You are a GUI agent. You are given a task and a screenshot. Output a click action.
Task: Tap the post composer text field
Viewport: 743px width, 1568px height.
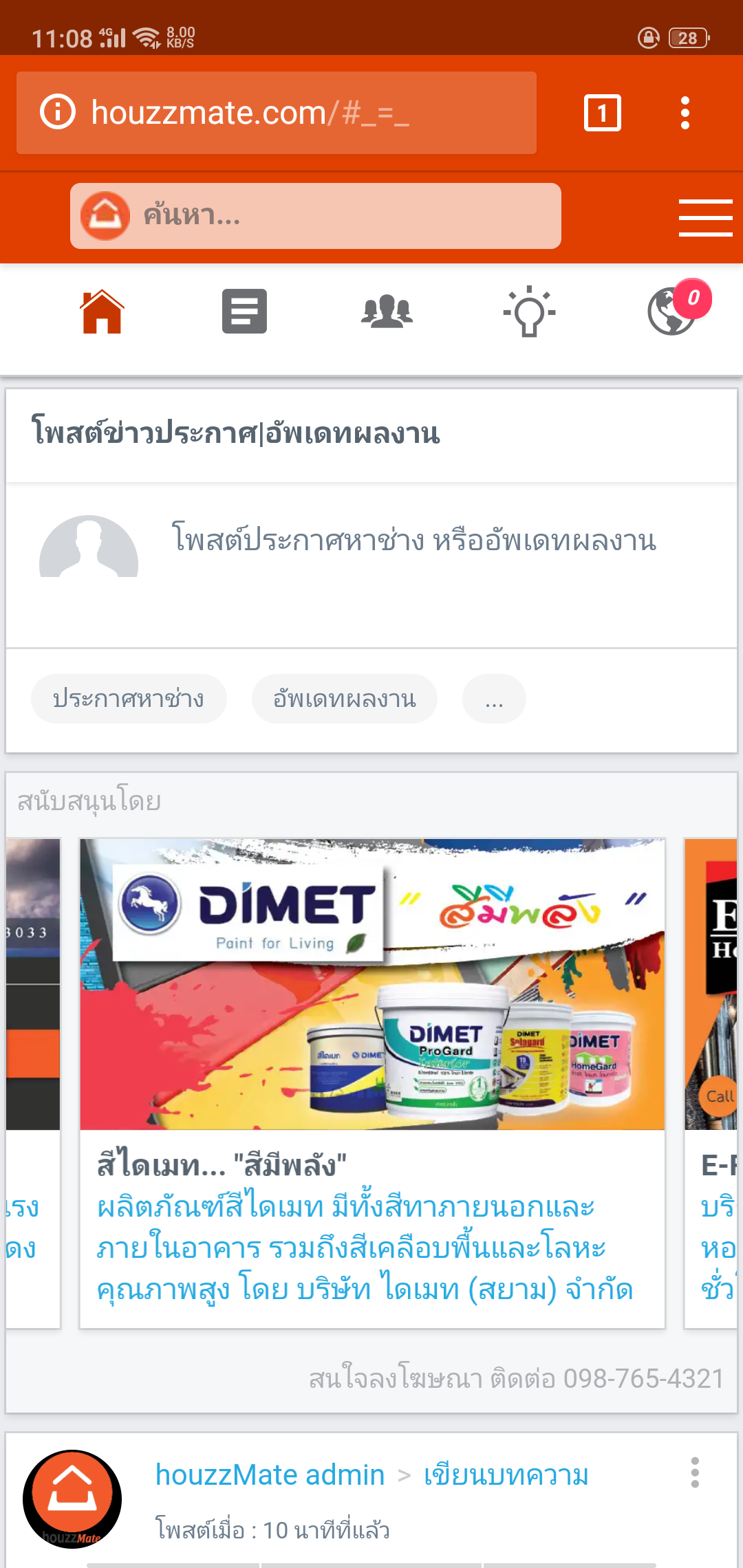(x=413, y=541)
